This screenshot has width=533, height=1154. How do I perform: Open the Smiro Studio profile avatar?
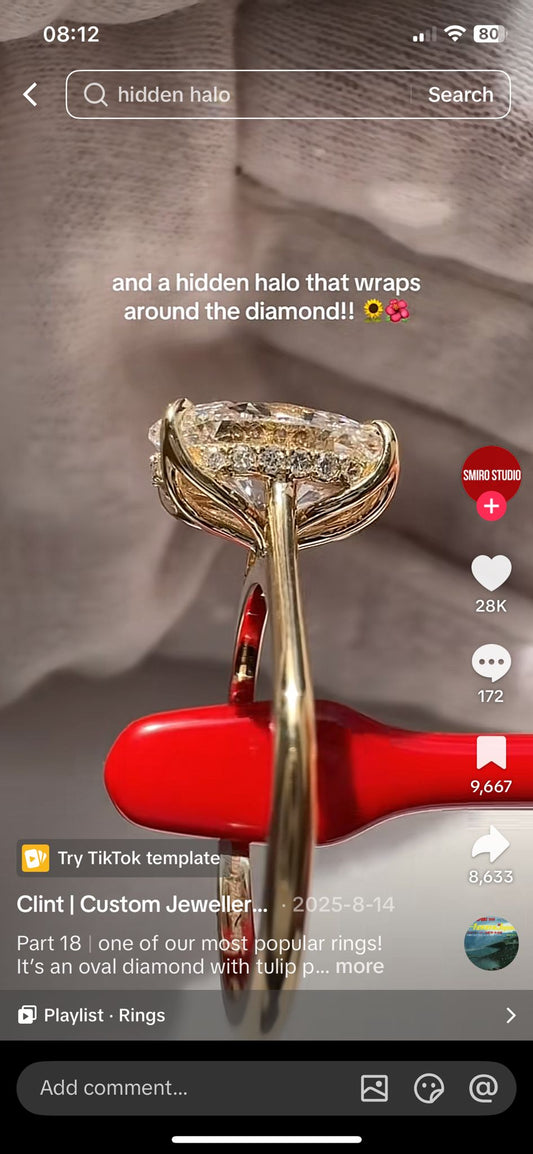click(491, 475)
